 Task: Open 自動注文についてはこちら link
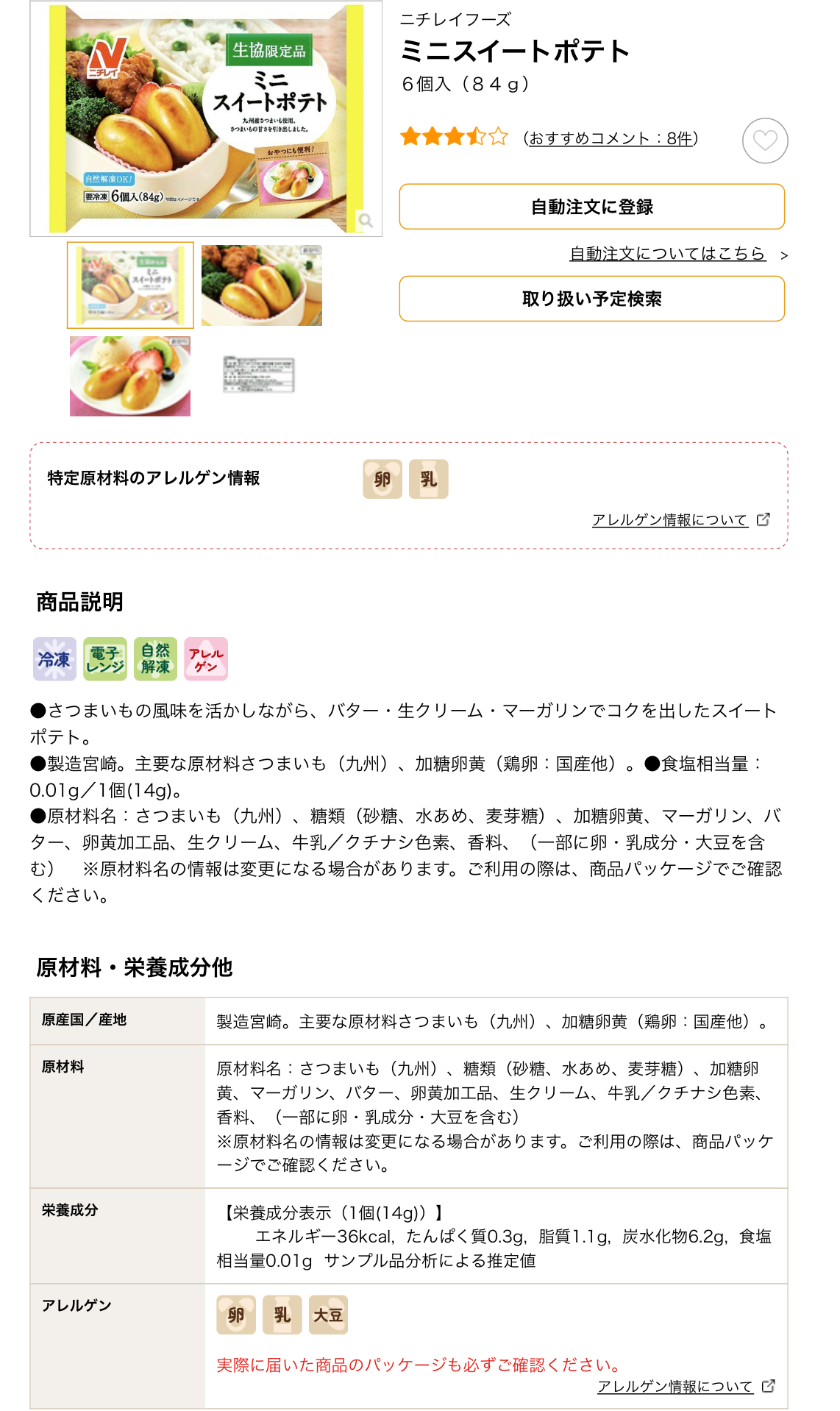(x=667, y=254)
